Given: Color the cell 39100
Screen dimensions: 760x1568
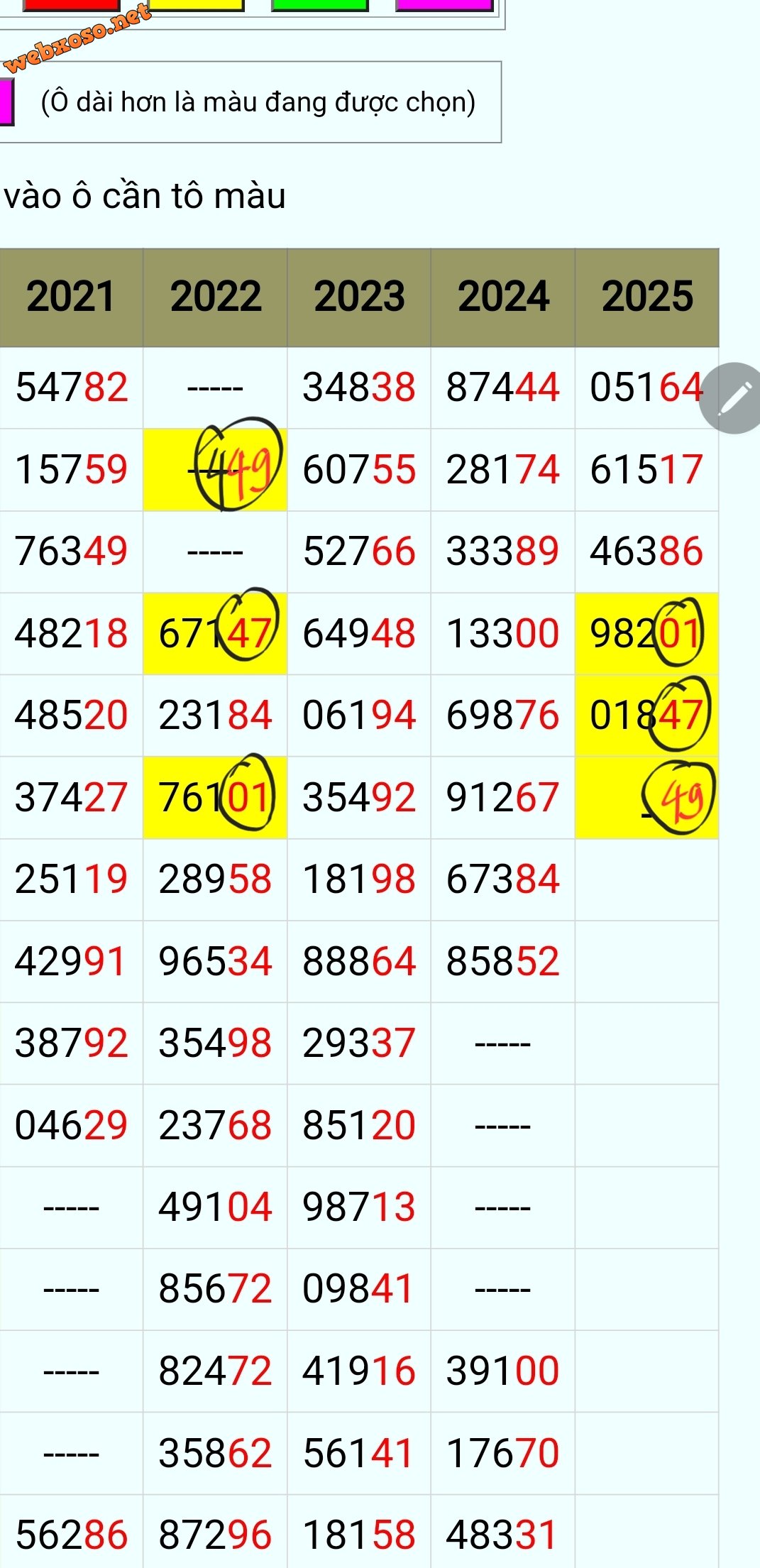Looking at the screenshot, I should tap(502, 1371).
